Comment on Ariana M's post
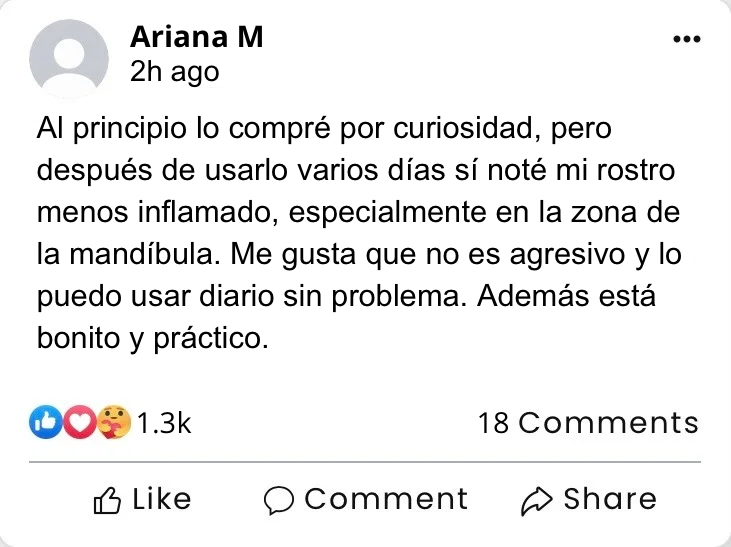The height and width of the screenshot is (547, 731). click(366, 499)
